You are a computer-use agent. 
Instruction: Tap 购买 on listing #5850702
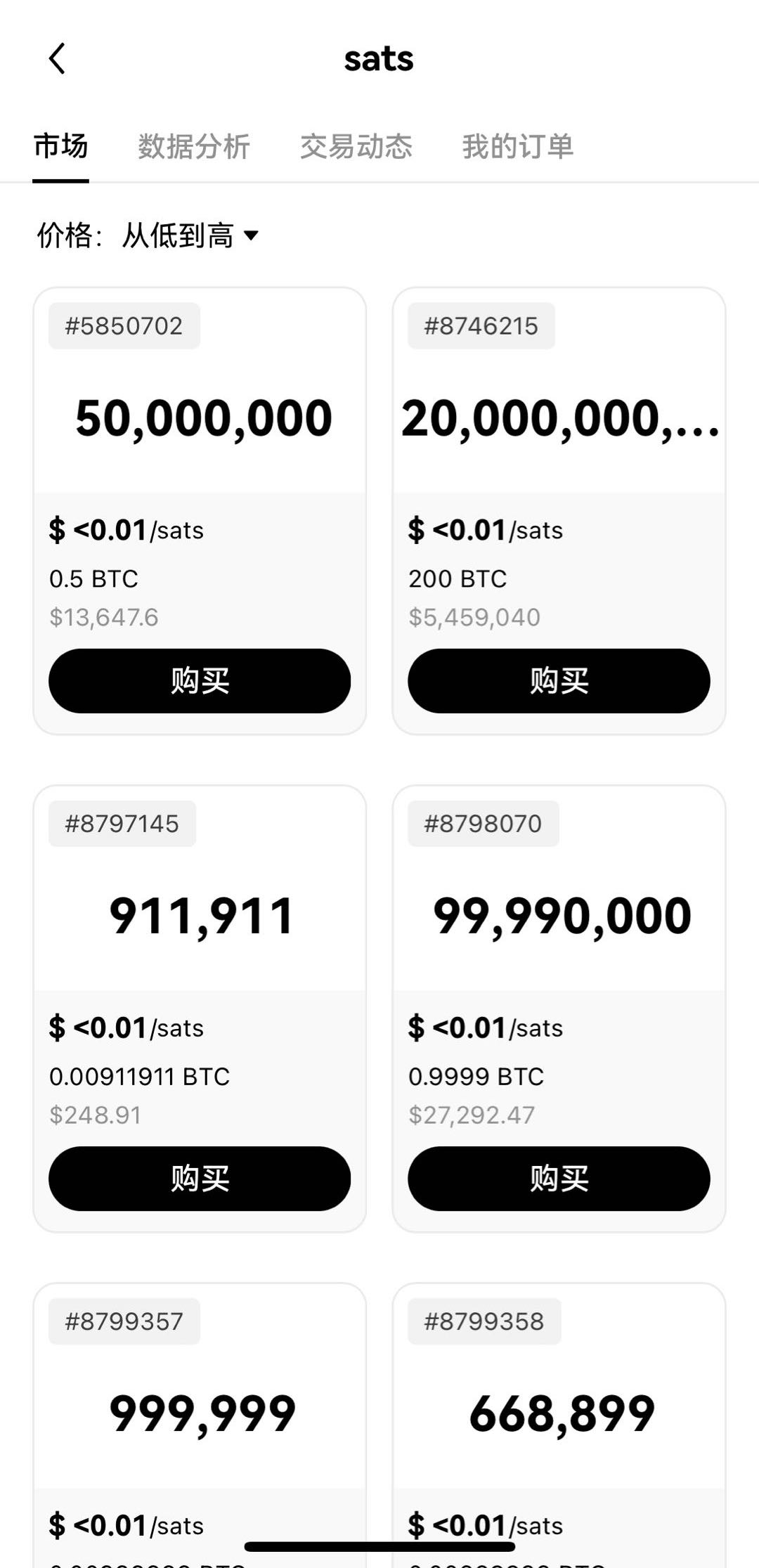200,681
